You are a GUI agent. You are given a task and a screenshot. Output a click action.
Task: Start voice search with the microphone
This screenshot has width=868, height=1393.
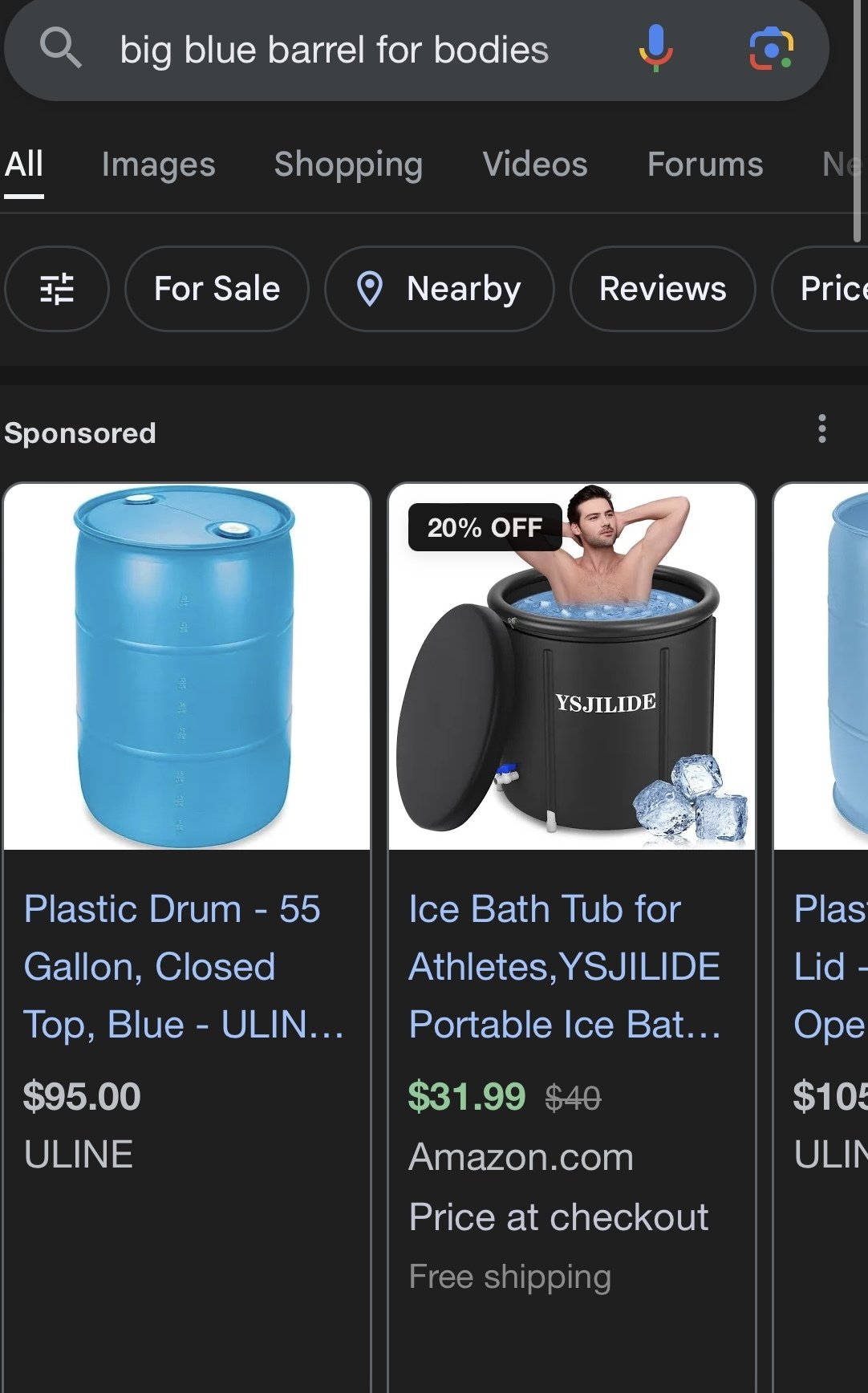coord(655,48)
